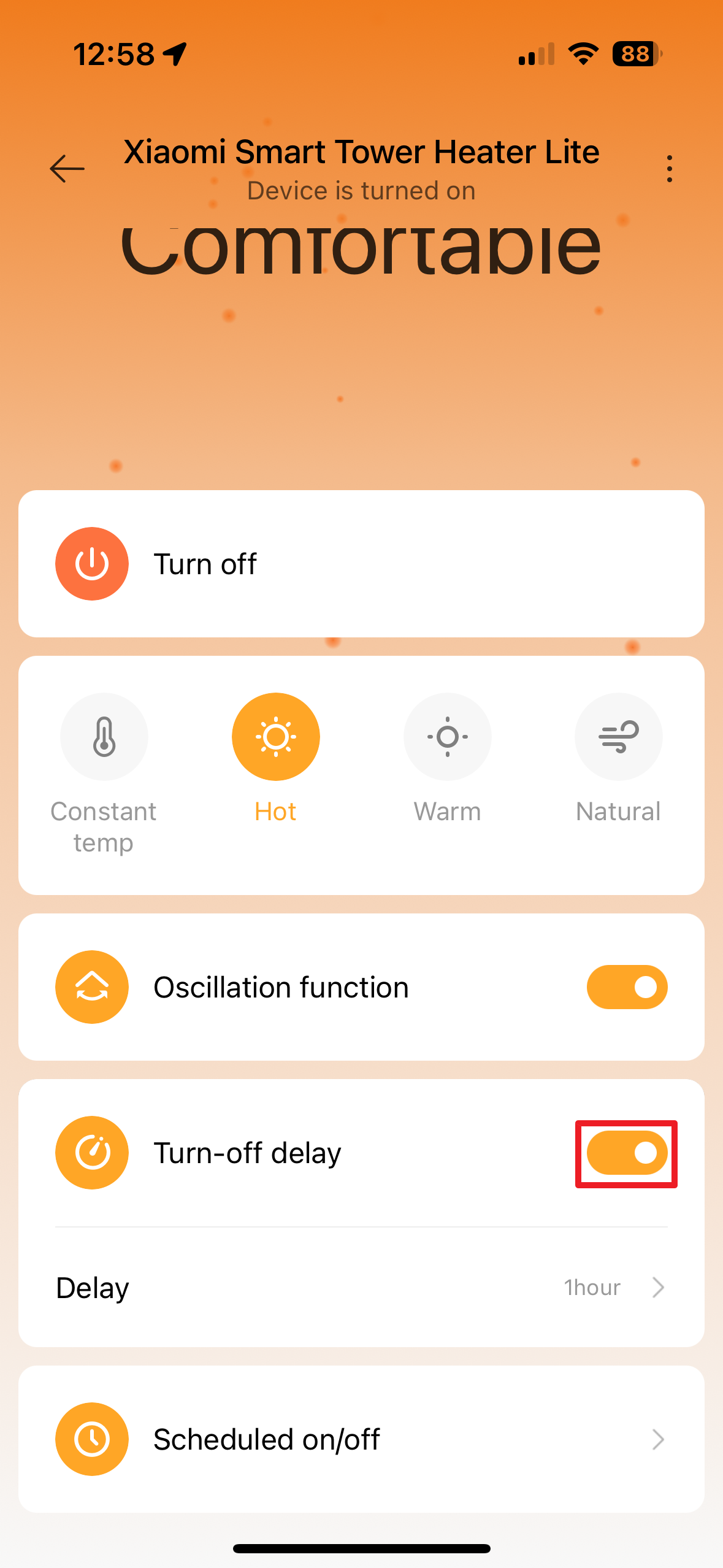Switch to Warm mode
The height and width of the screenshot is (1568, 723).
(447, 737)
